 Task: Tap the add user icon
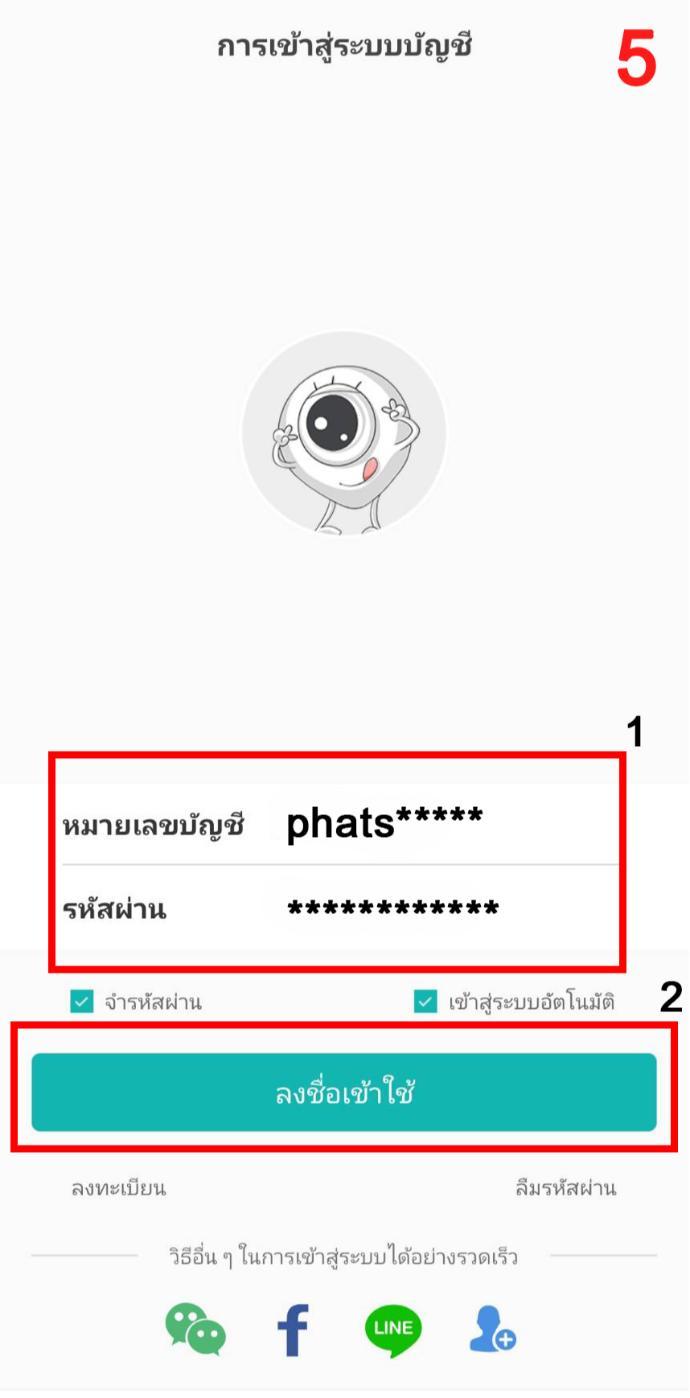point(492,1331)
